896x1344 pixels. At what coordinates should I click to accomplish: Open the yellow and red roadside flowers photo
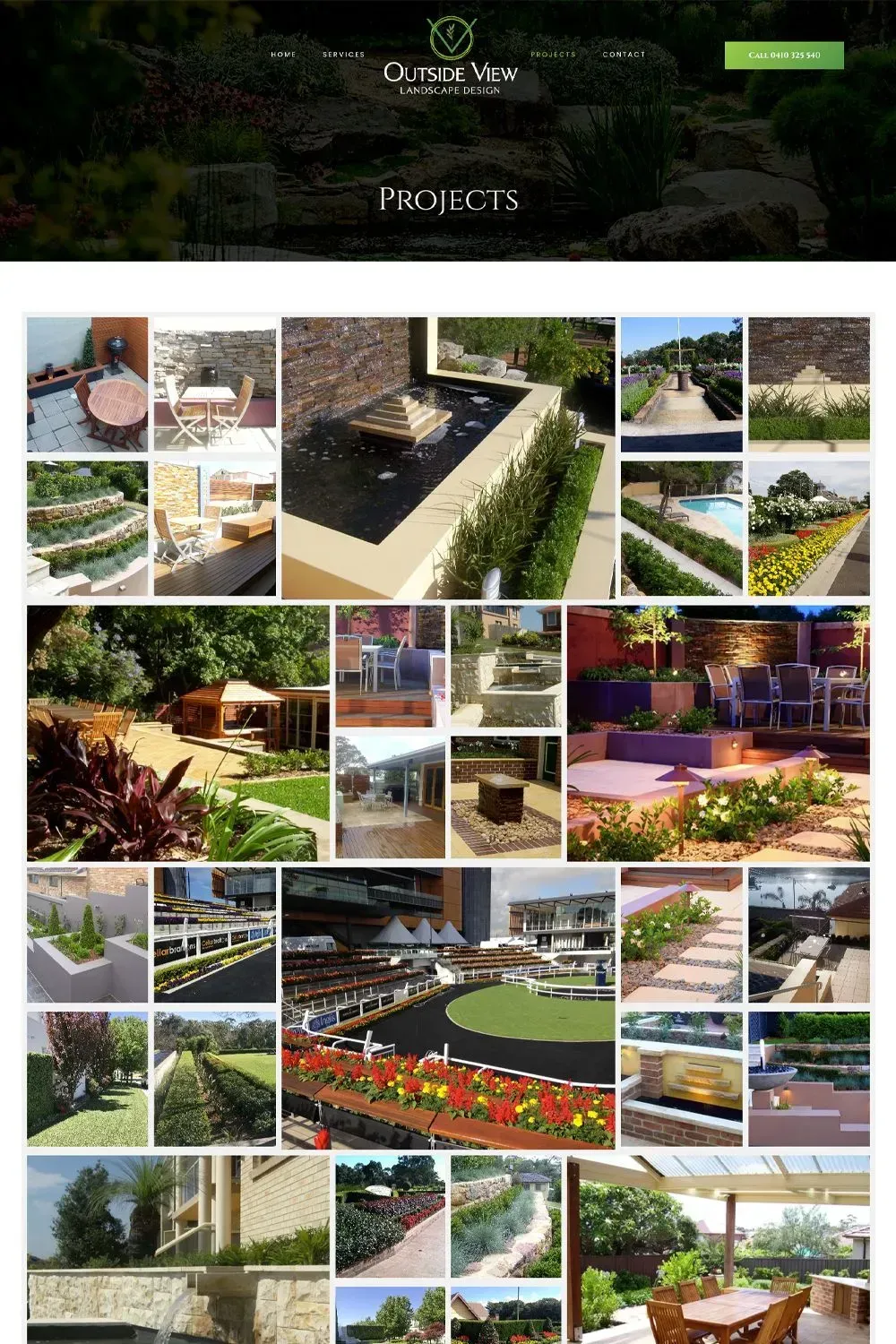point(808,529)
